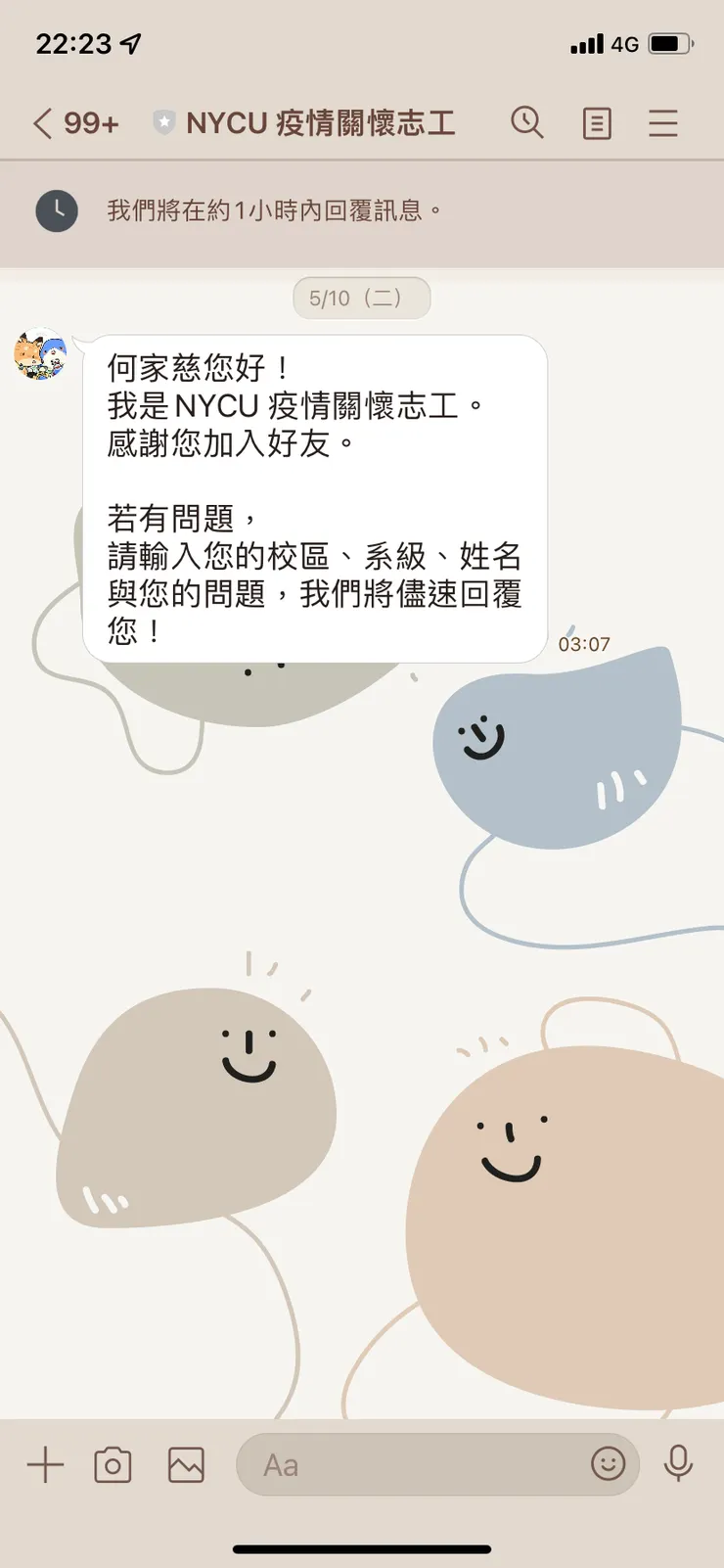Open the 99+ unread chats indicator

(92, 122)
